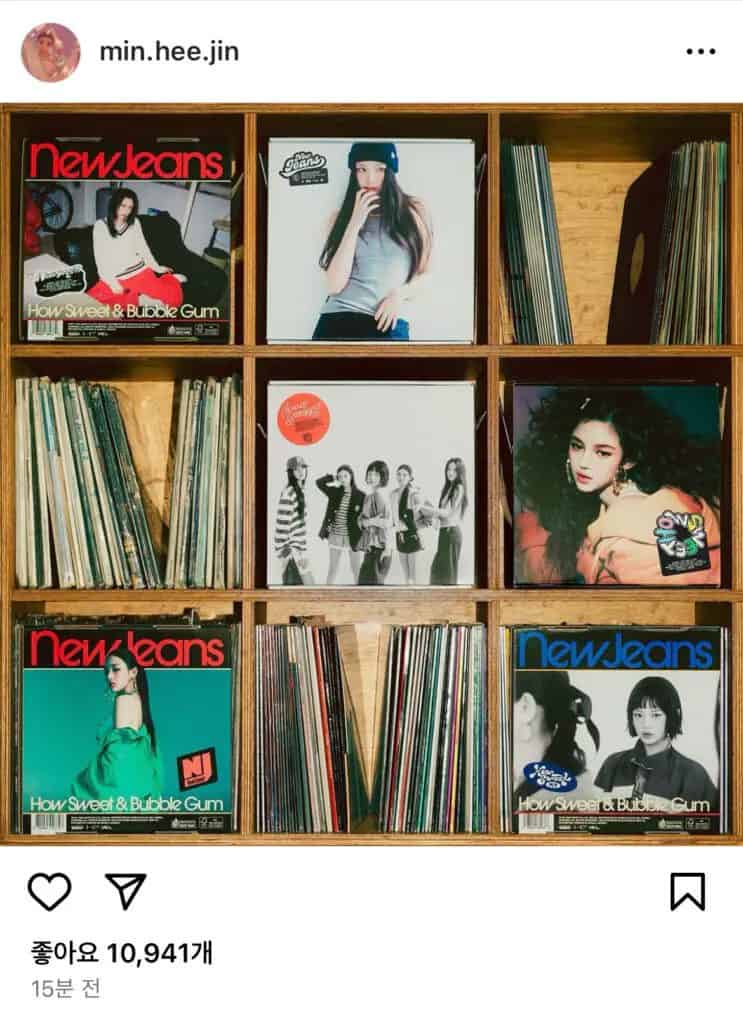The image size is (743, 1024).
Task: Share the post via the paper plane icon
Action: (126, 891)
